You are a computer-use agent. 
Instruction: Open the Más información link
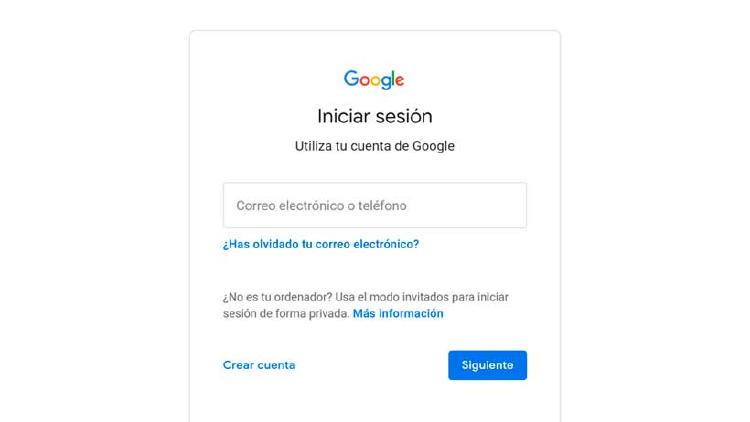point(397,313)
